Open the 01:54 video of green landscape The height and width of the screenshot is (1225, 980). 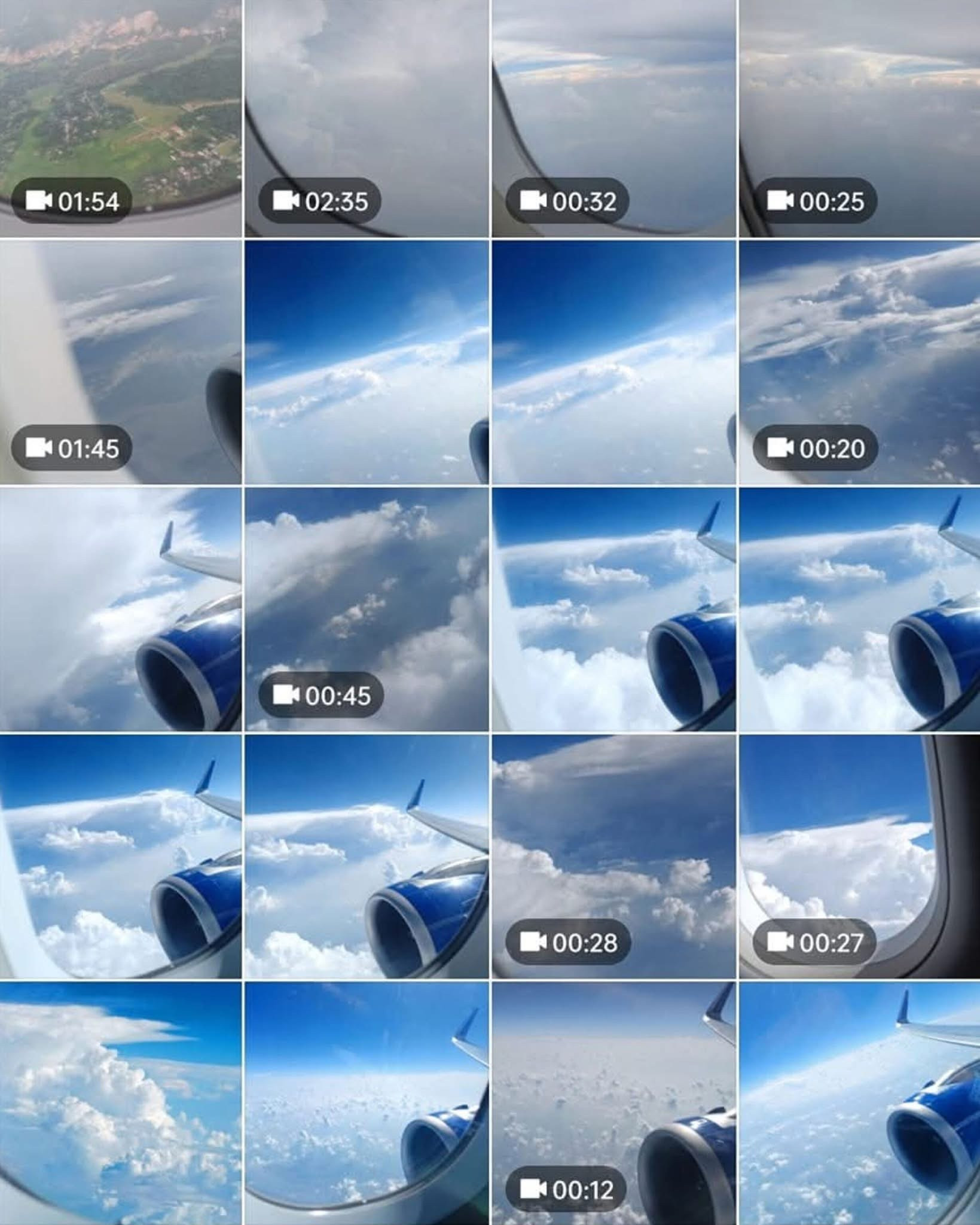120,118
